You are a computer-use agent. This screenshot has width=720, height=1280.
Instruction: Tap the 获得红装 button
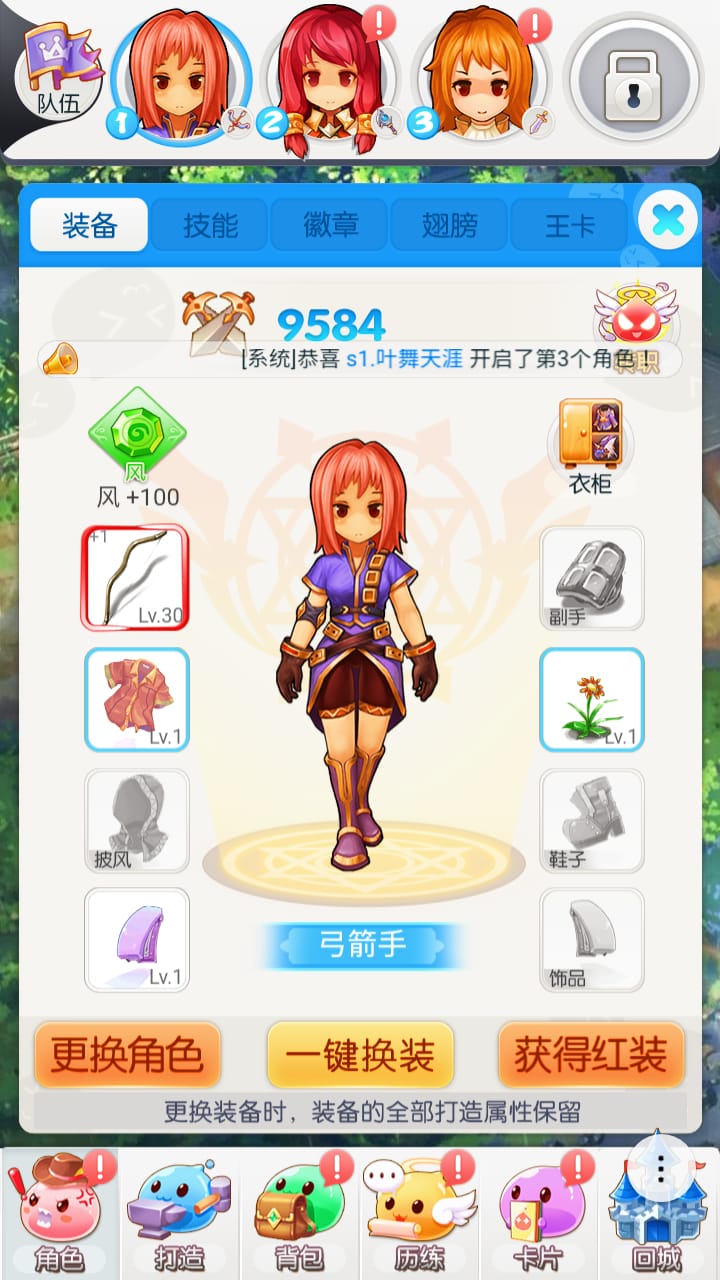coord(591,1055)
